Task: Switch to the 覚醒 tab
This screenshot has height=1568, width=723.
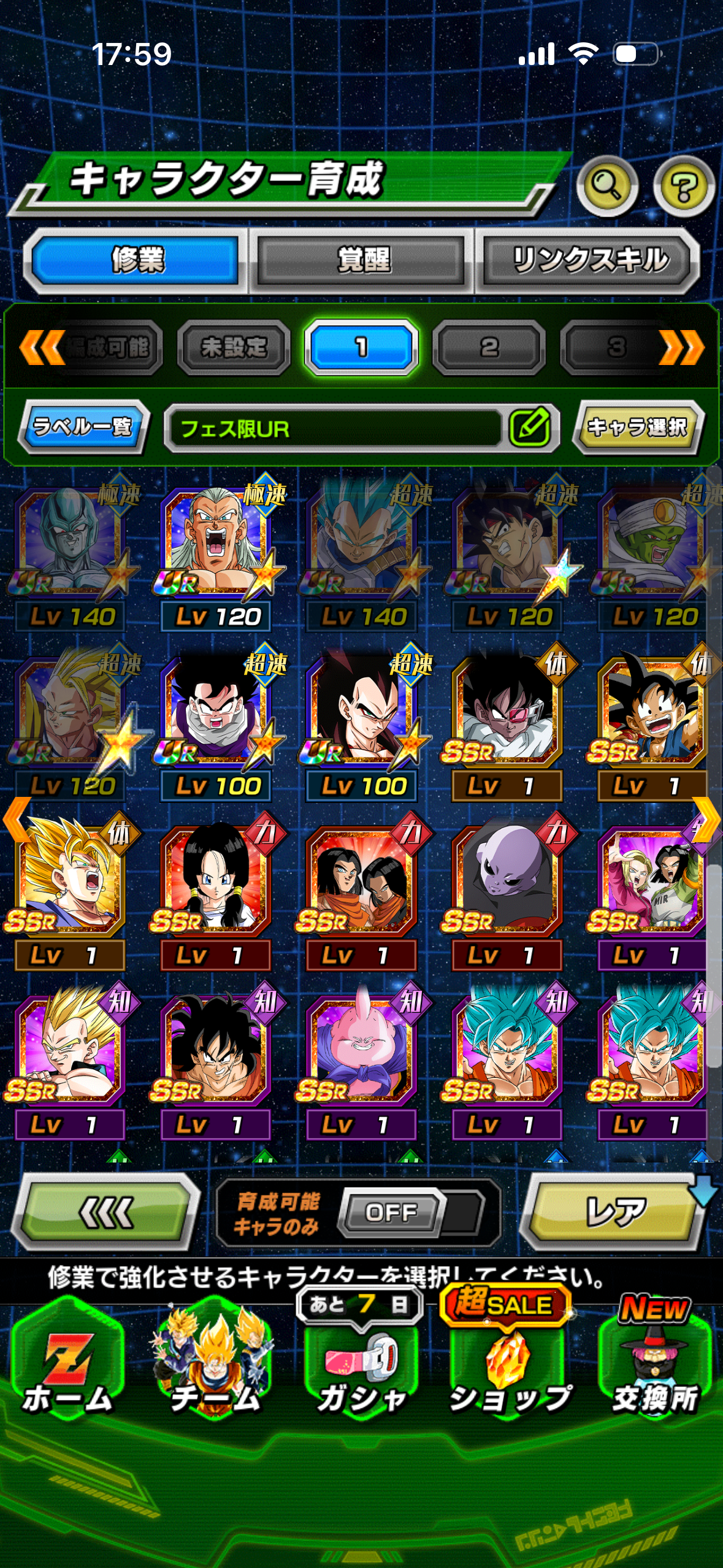Action: [362, 260]
